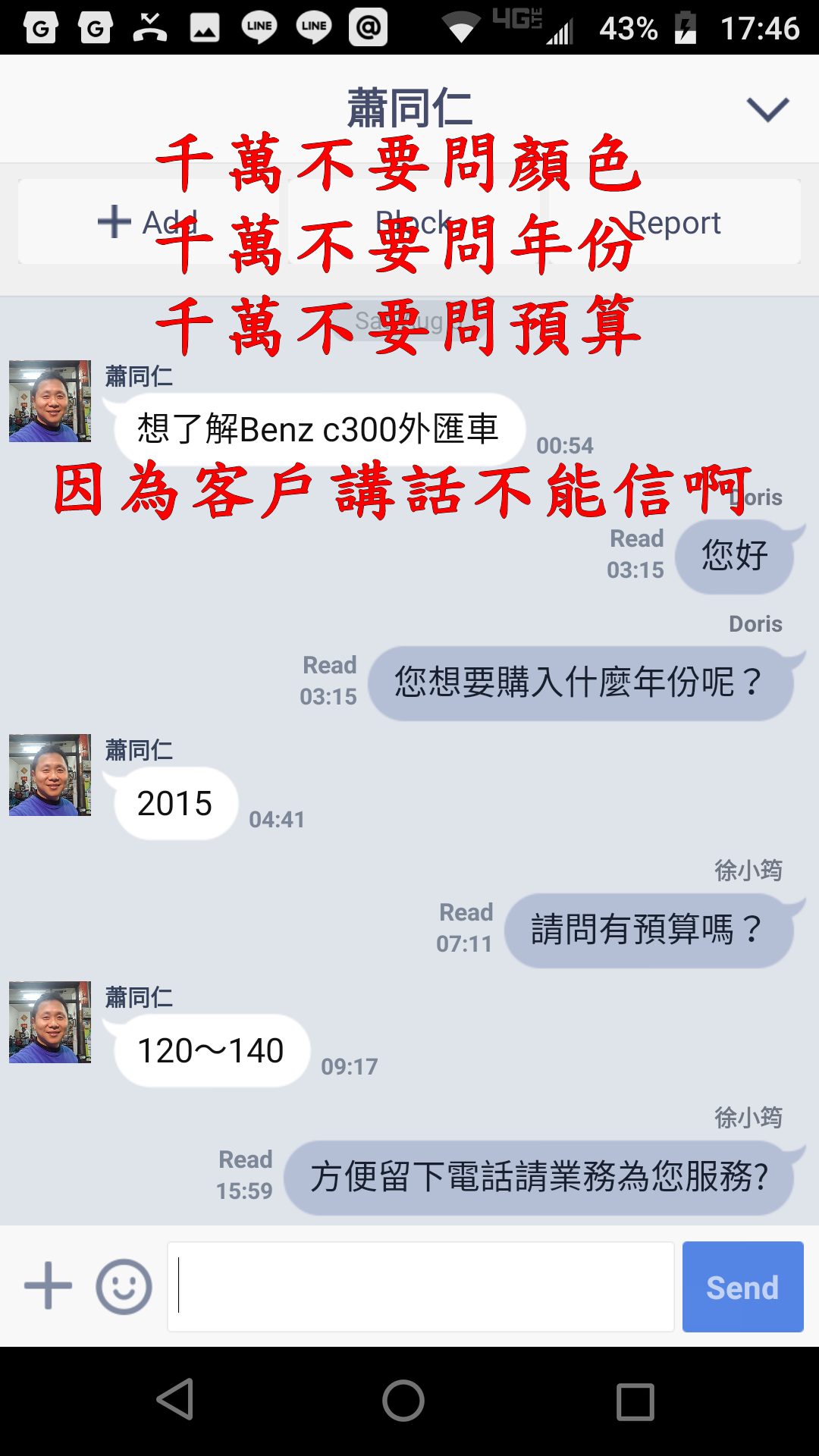Go back using system navigation
This screenshot has width=819, height=1456.
175,1400
